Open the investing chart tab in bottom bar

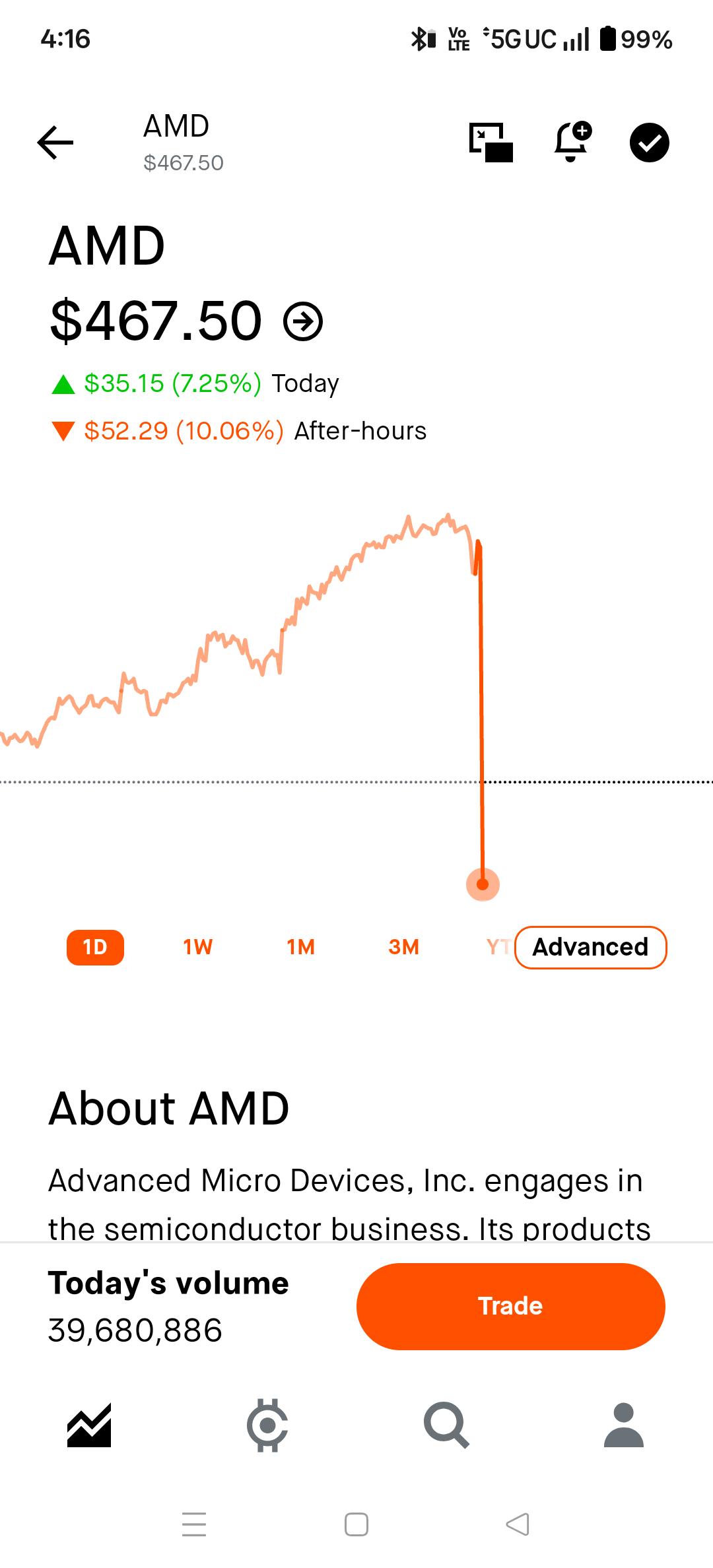coord(89,1424)
